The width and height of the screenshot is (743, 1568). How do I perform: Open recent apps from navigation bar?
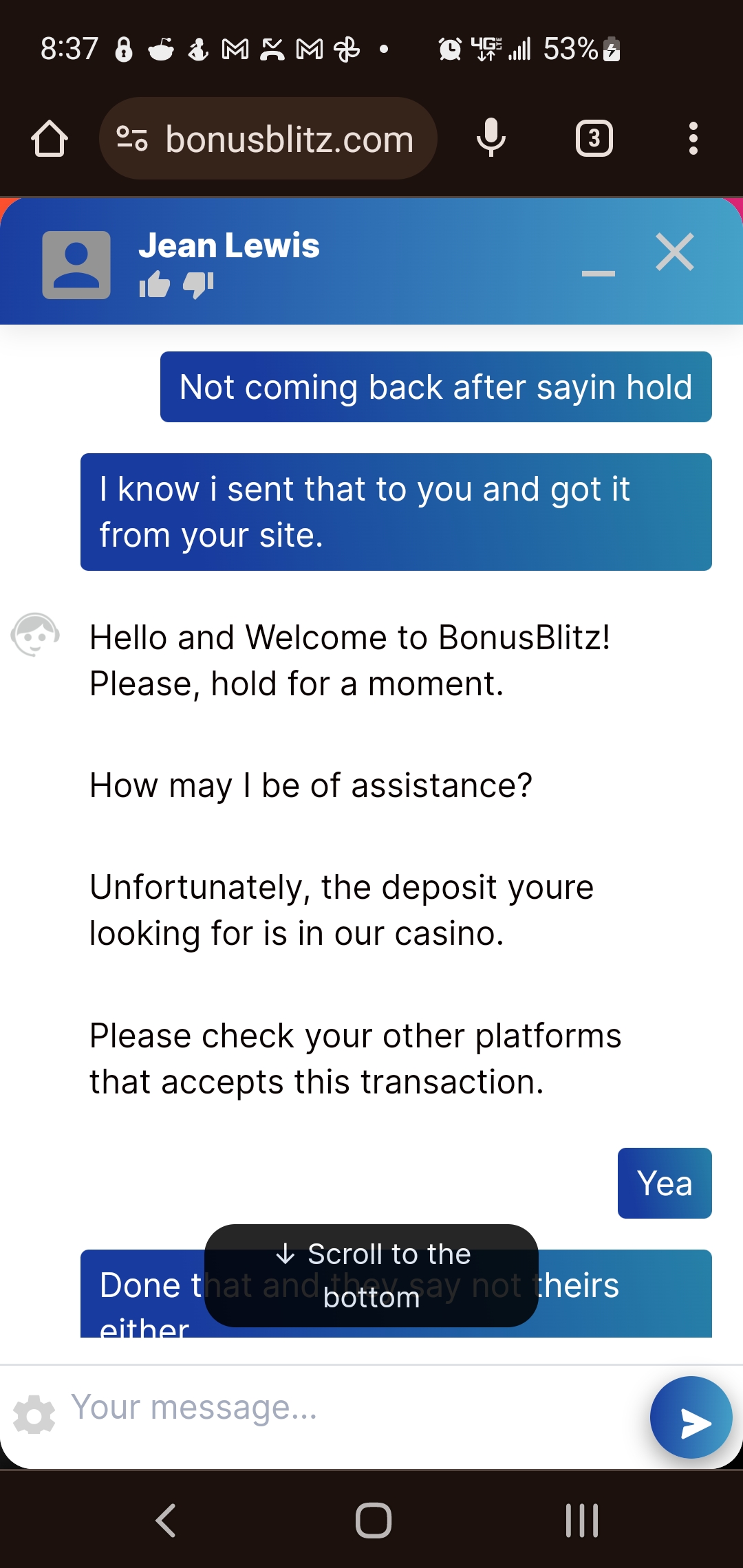[x=582, y=1521]
